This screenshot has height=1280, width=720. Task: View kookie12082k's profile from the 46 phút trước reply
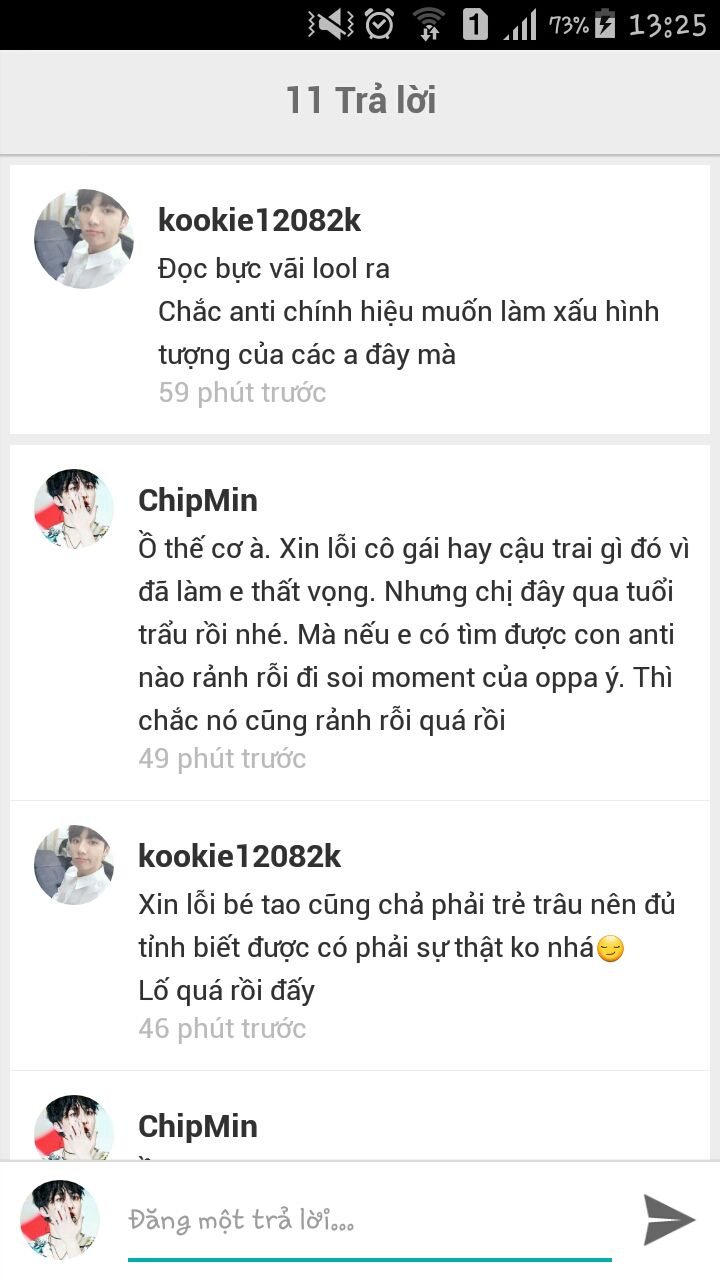74,865
